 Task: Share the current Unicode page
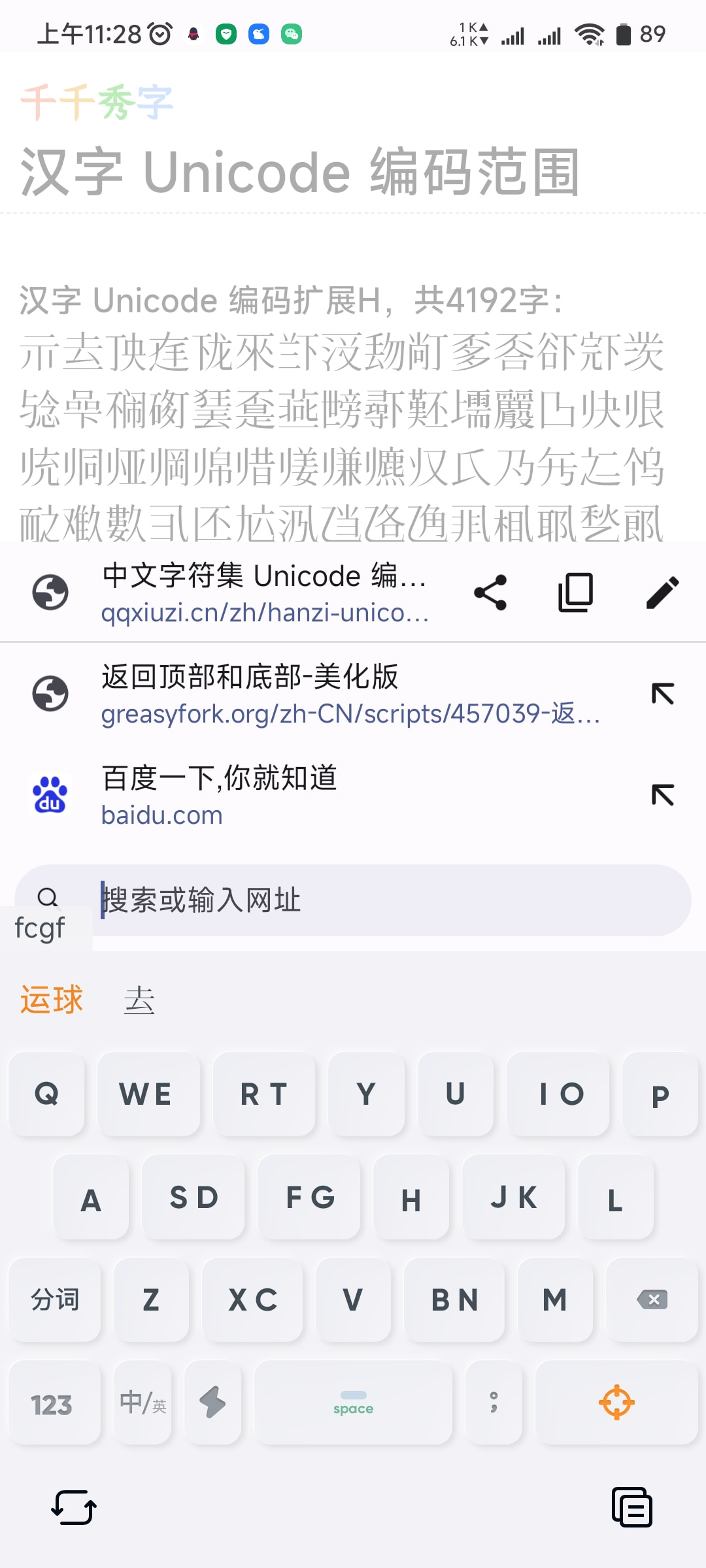coord(491,592)
